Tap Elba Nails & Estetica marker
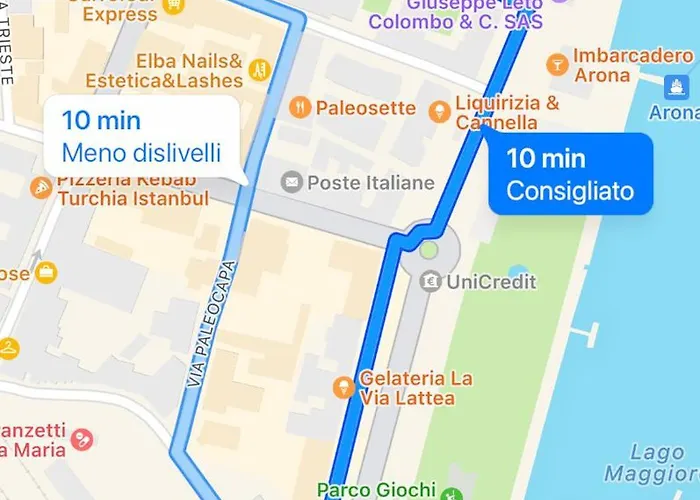The width and height of the screenshot is (700, 500). 260,69
